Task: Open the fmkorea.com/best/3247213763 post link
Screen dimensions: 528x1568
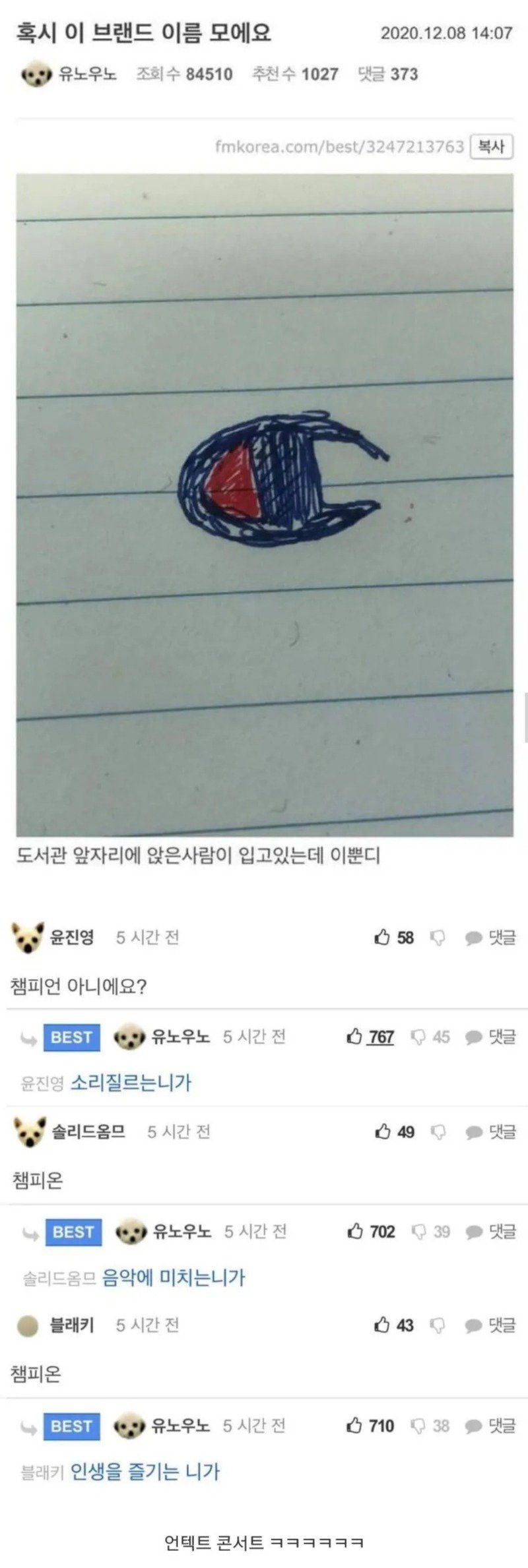Action: 339,146
